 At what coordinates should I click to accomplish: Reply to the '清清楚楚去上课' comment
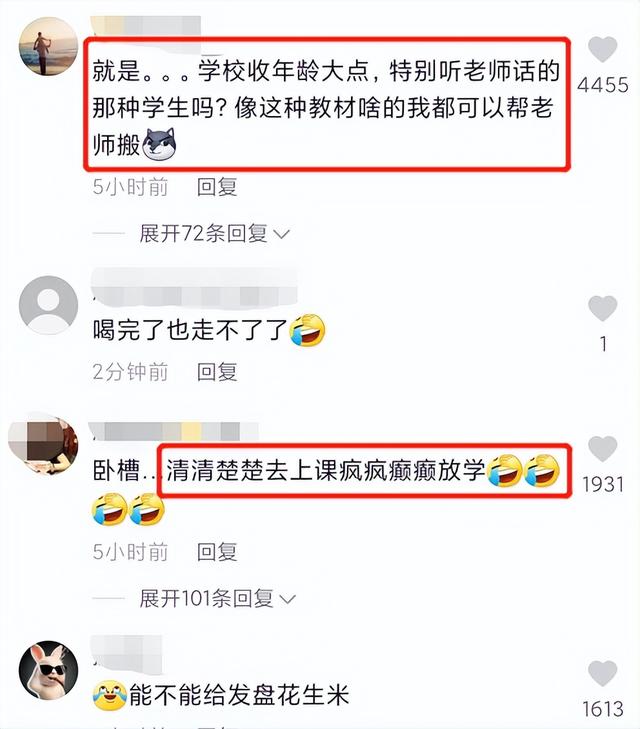pos(216,551)
